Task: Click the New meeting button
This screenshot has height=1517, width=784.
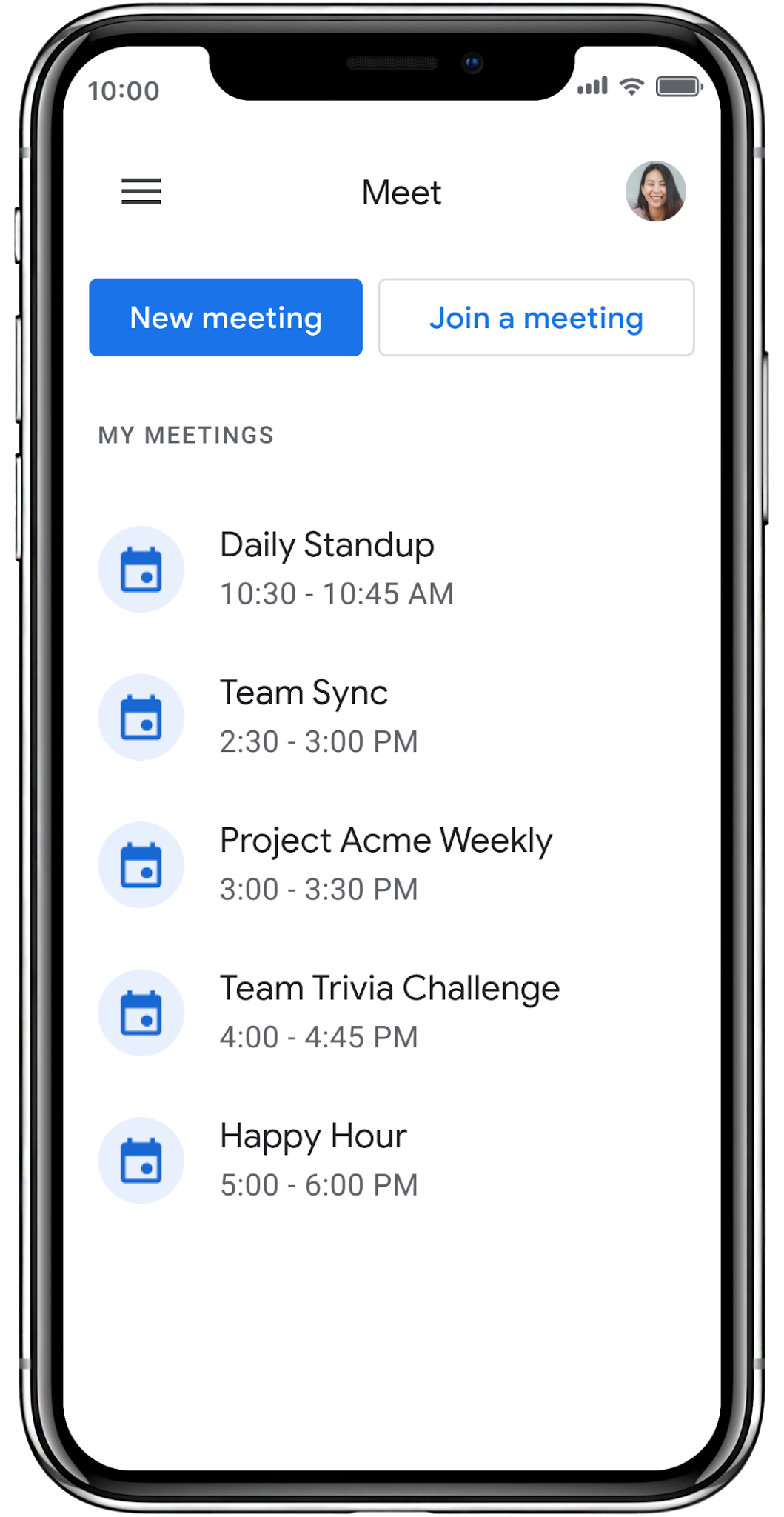Action: click(225, 317)
